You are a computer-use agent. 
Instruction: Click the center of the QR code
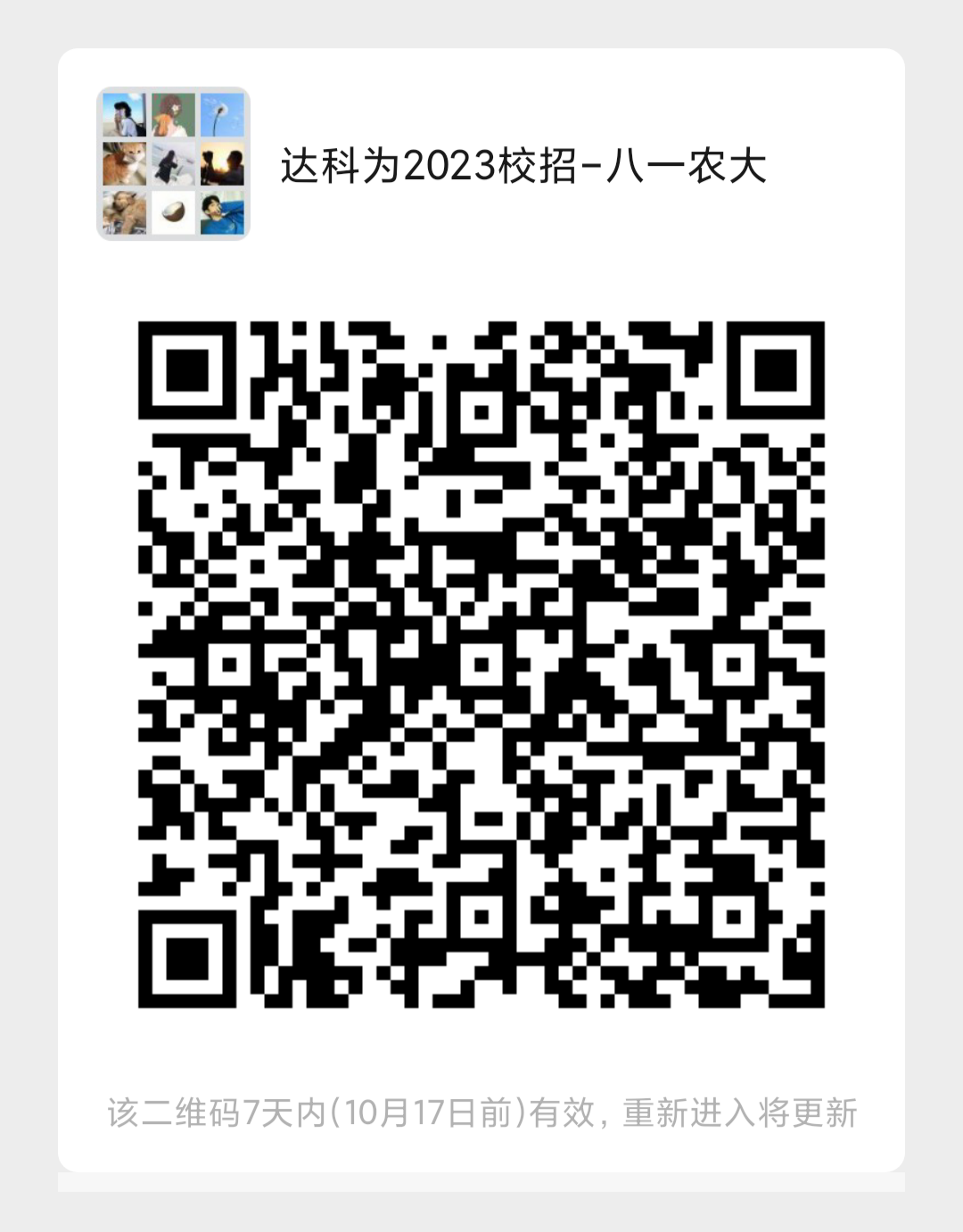[x=481, y=665]
